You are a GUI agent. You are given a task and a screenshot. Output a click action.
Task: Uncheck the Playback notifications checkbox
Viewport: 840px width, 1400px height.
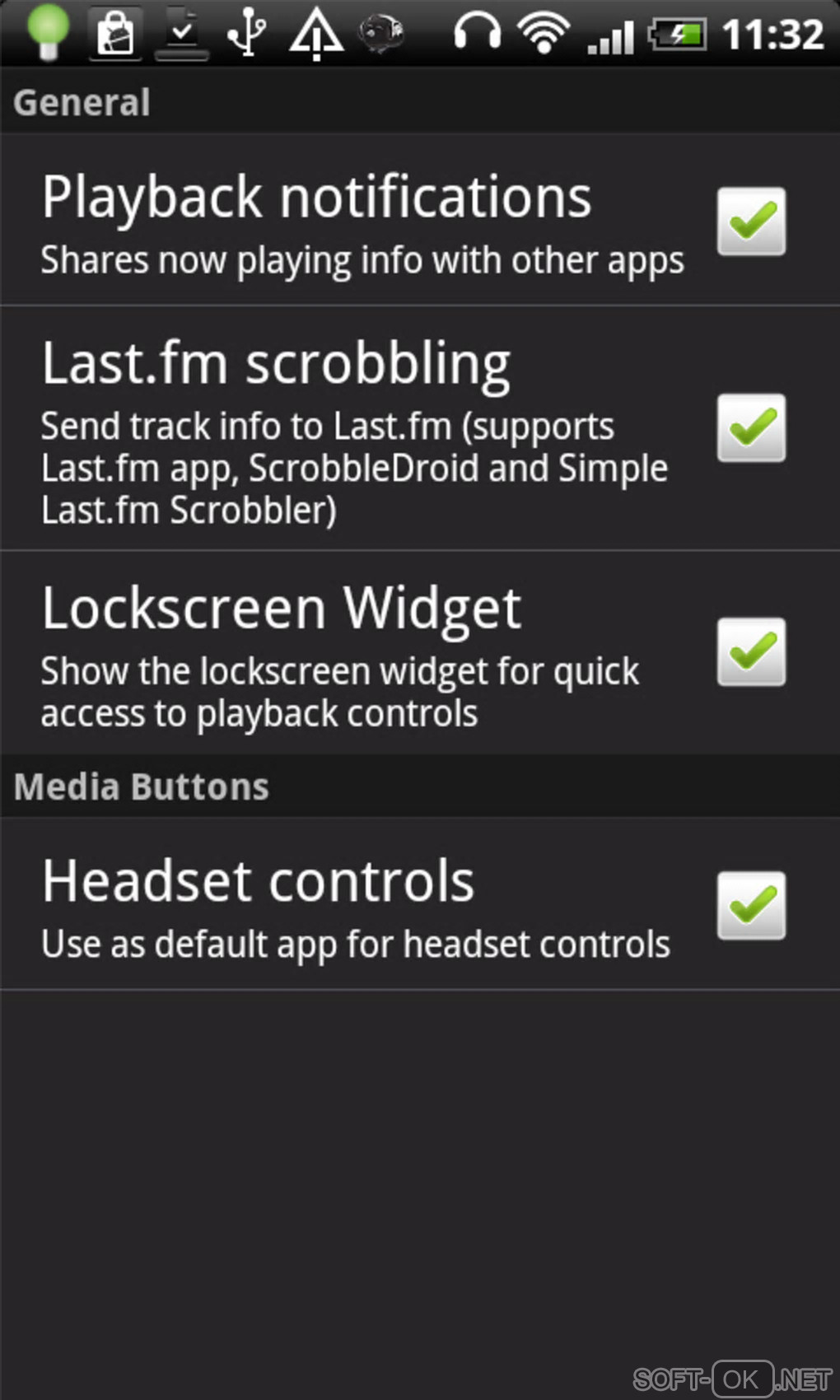[x=751, y=222]
